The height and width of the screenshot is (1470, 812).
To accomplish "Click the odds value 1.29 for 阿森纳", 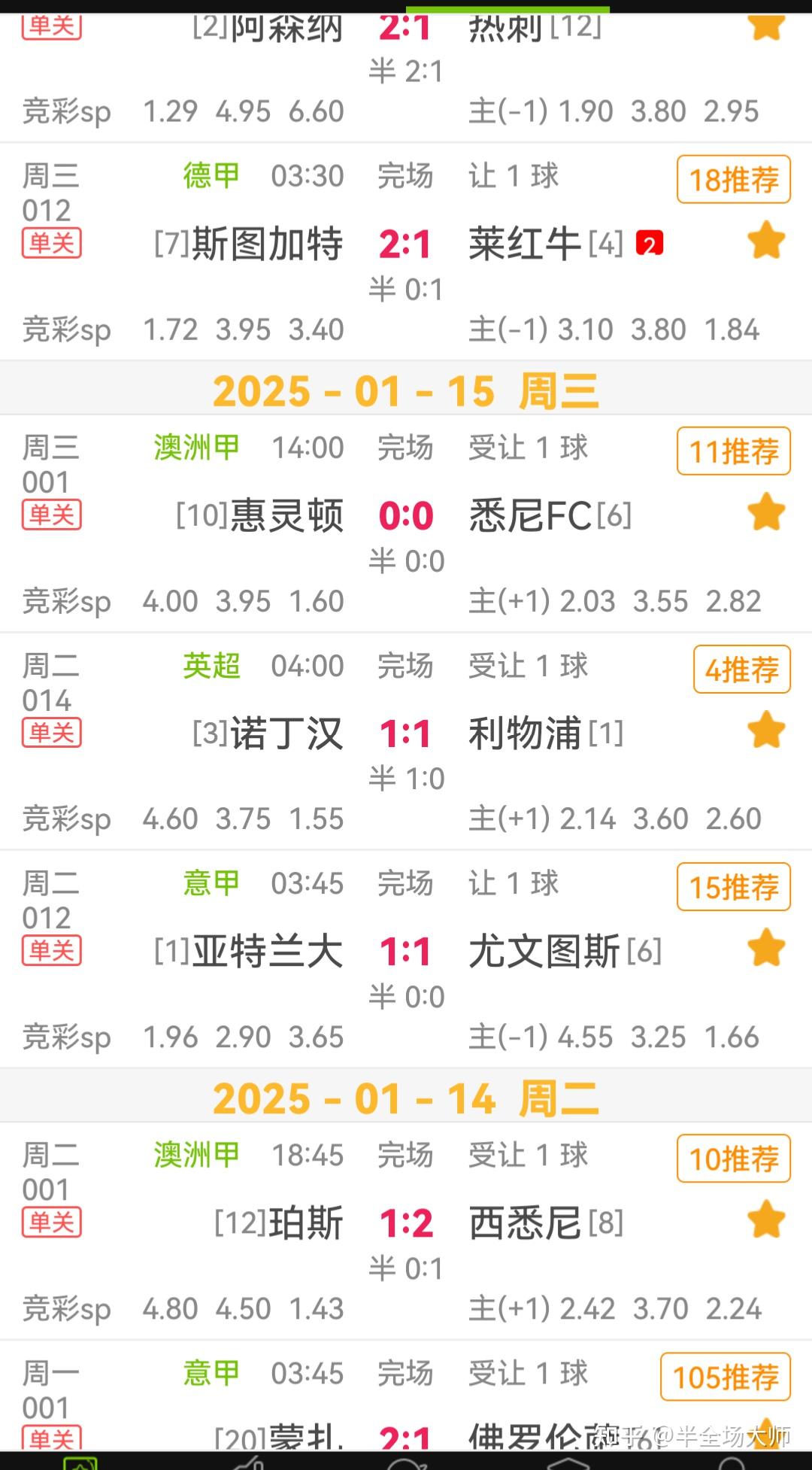I will click(x=169, y=111).
